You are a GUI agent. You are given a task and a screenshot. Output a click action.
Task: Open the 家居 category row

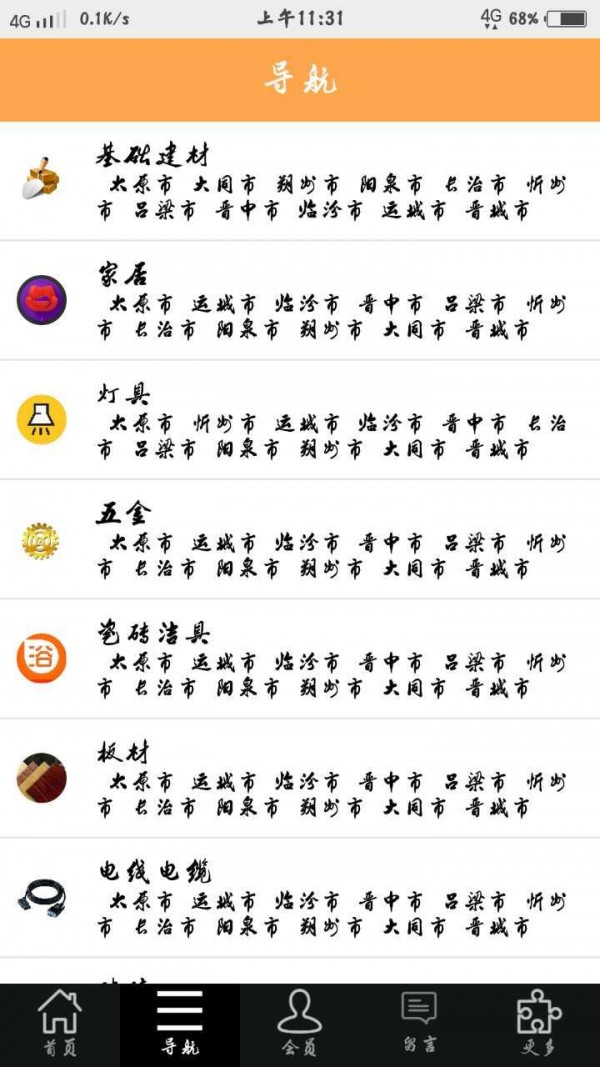[123, 274]
